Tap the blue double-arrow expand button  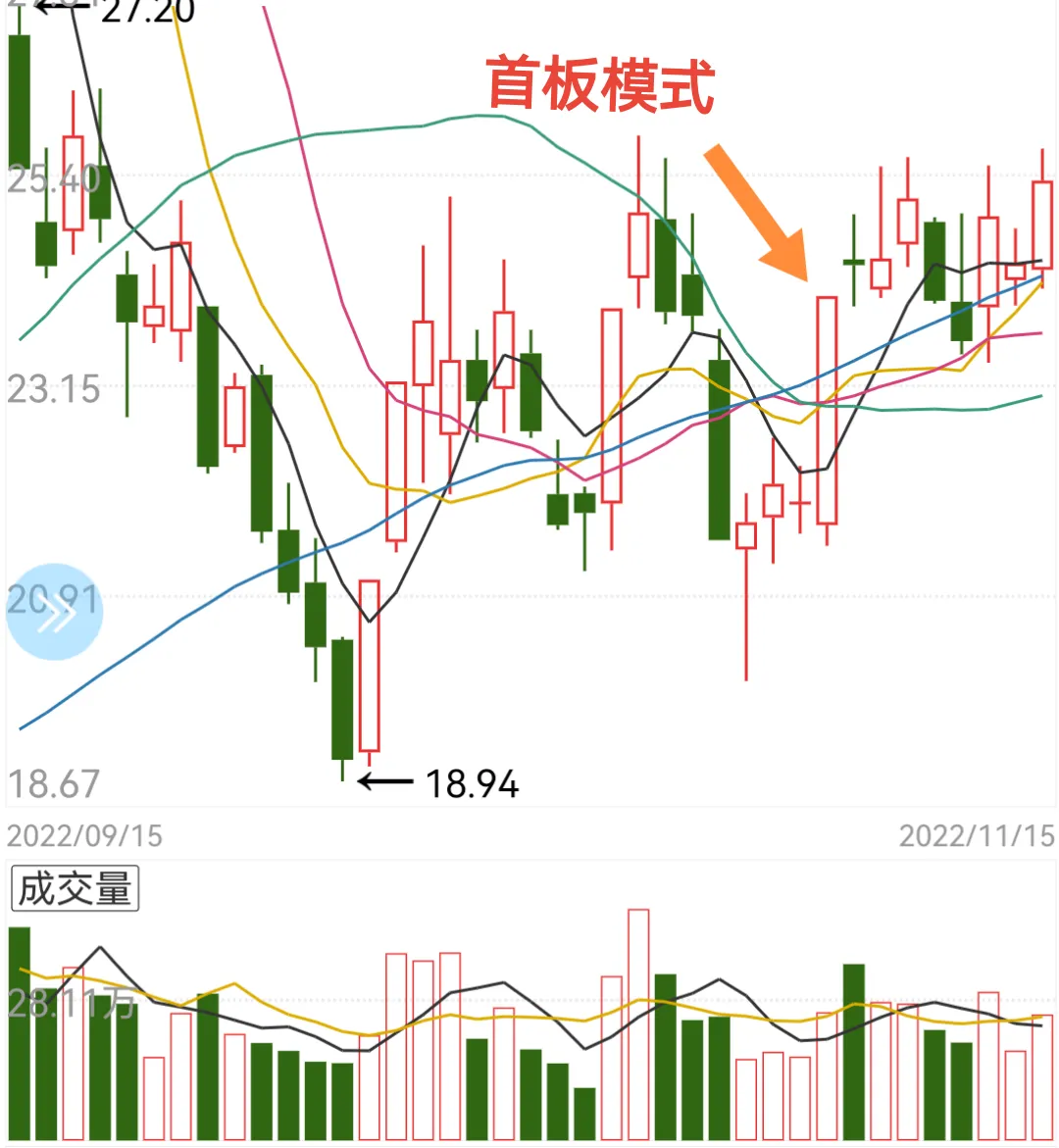coord(55,612)
